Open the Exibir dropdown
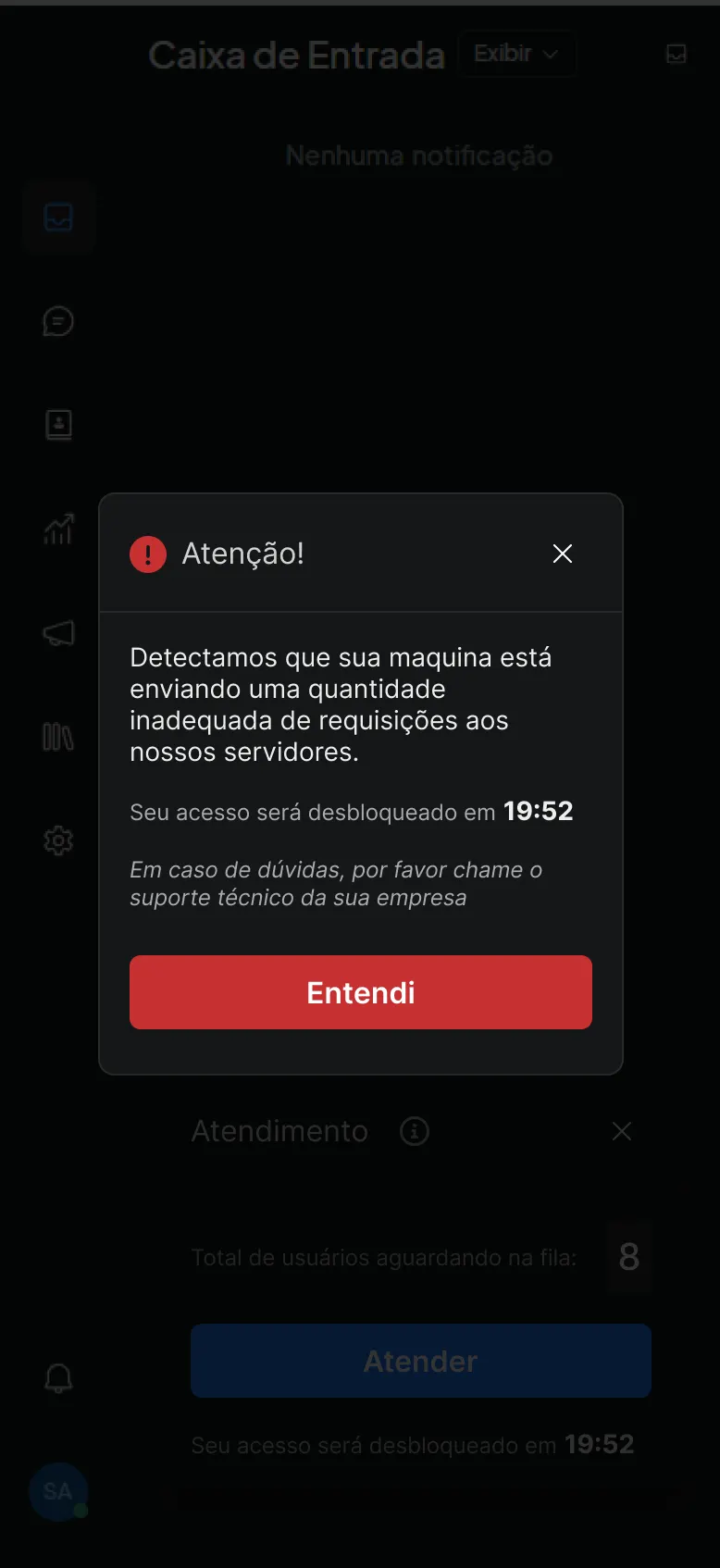720x1568 pixels. point(516,54)
